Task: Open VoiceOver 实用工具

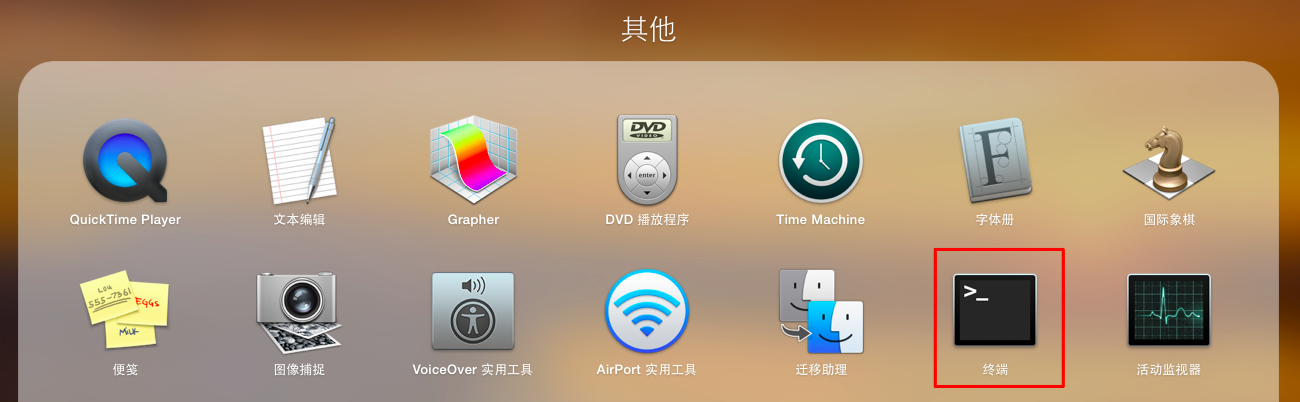Action: point(473,310)
